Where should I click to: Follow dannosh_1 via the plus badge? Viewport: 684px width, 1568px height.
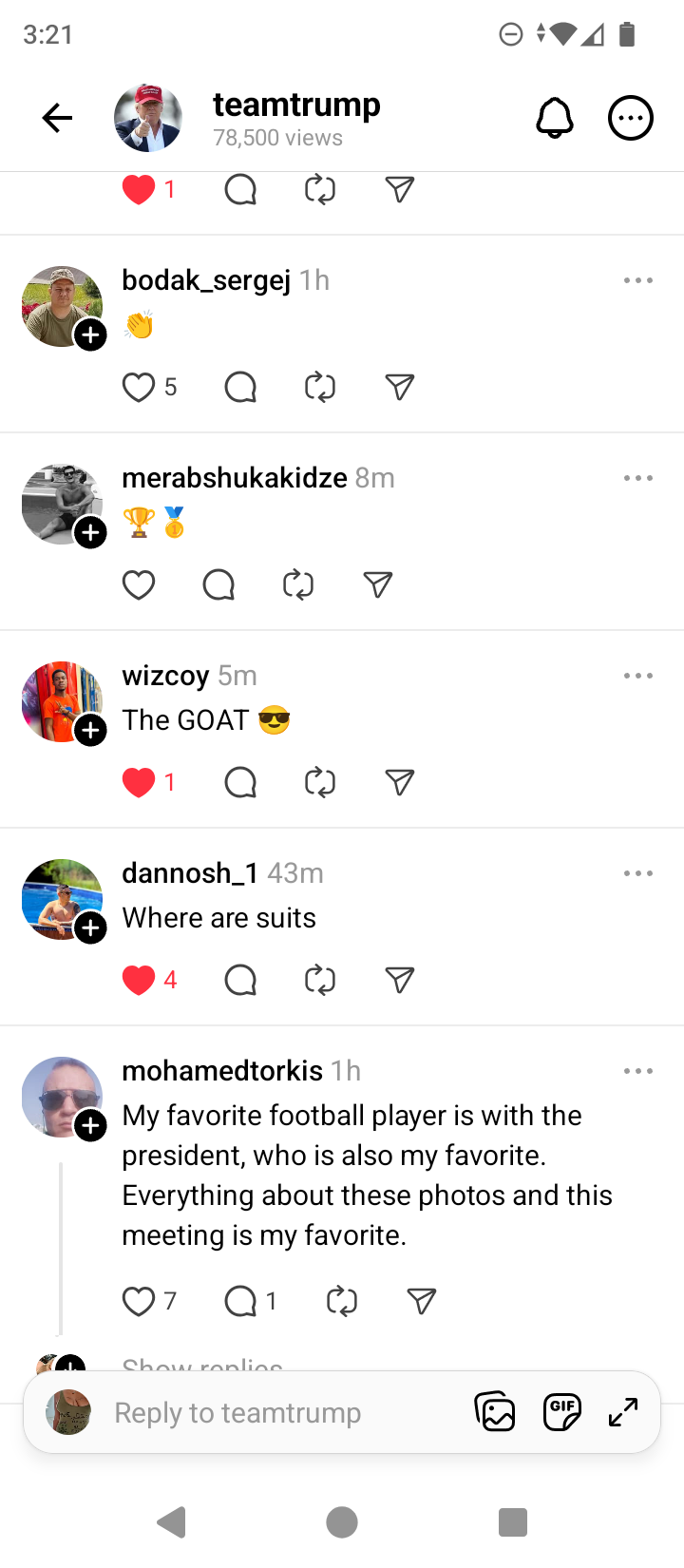[x=90, y=927]
